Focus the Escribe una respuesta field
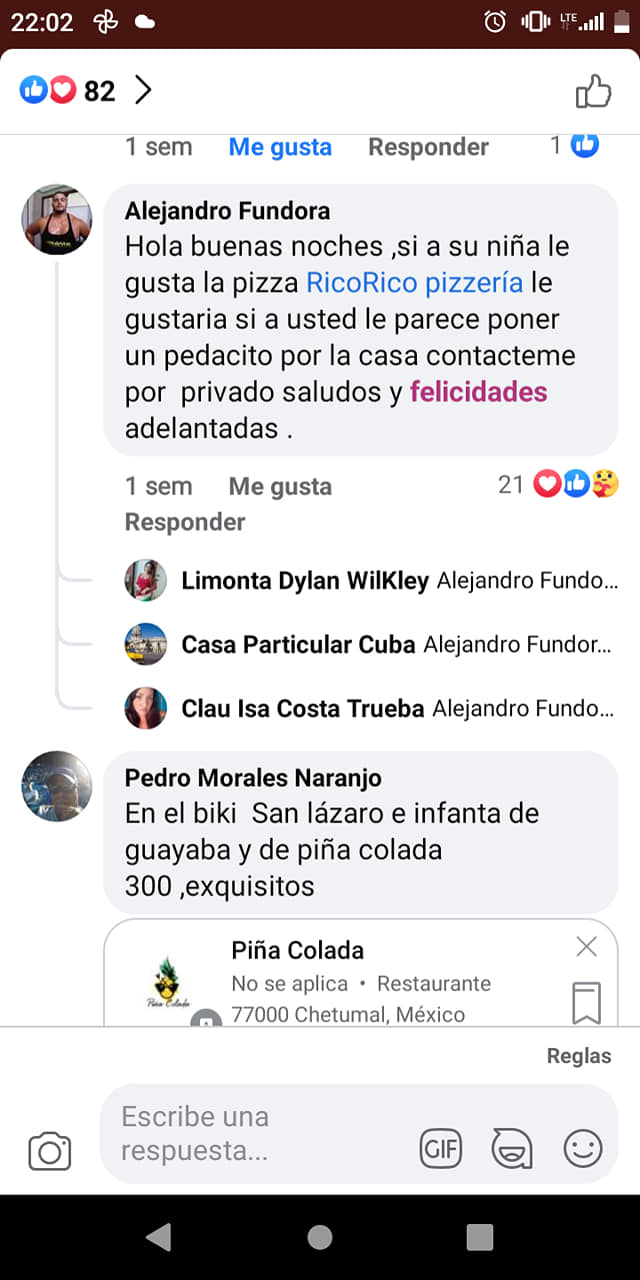This screenshot has width=640, height=1280. click(250, 1134)
